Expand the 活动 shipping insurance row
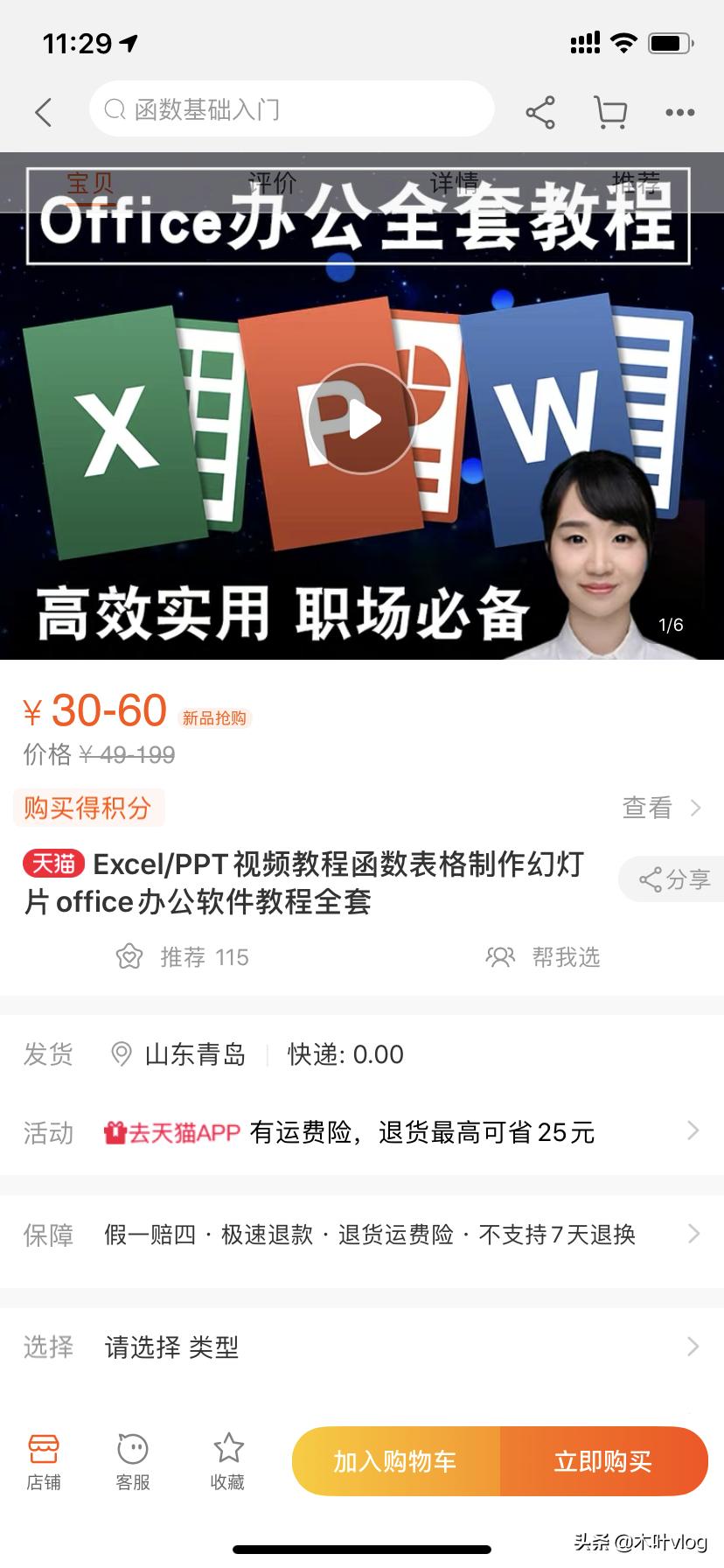Screen dimensions: 724x1568 [362, 1131]
